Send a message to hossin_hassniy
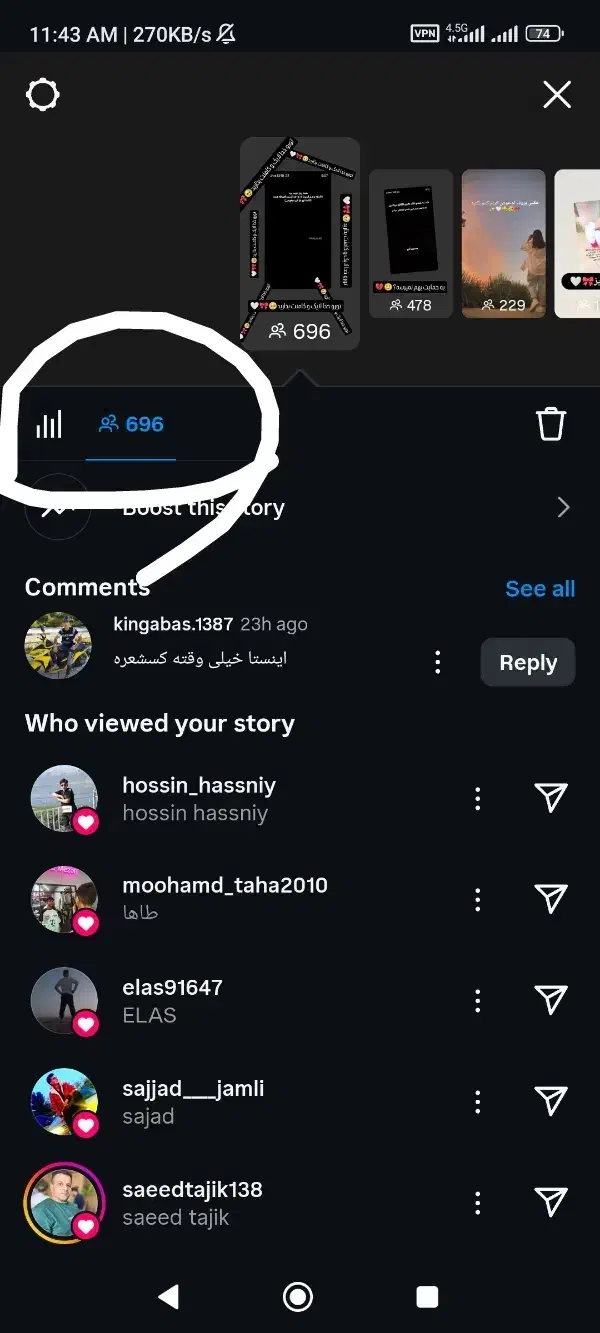The height and width of the screenshot is (1333, 600). [551, 797]
